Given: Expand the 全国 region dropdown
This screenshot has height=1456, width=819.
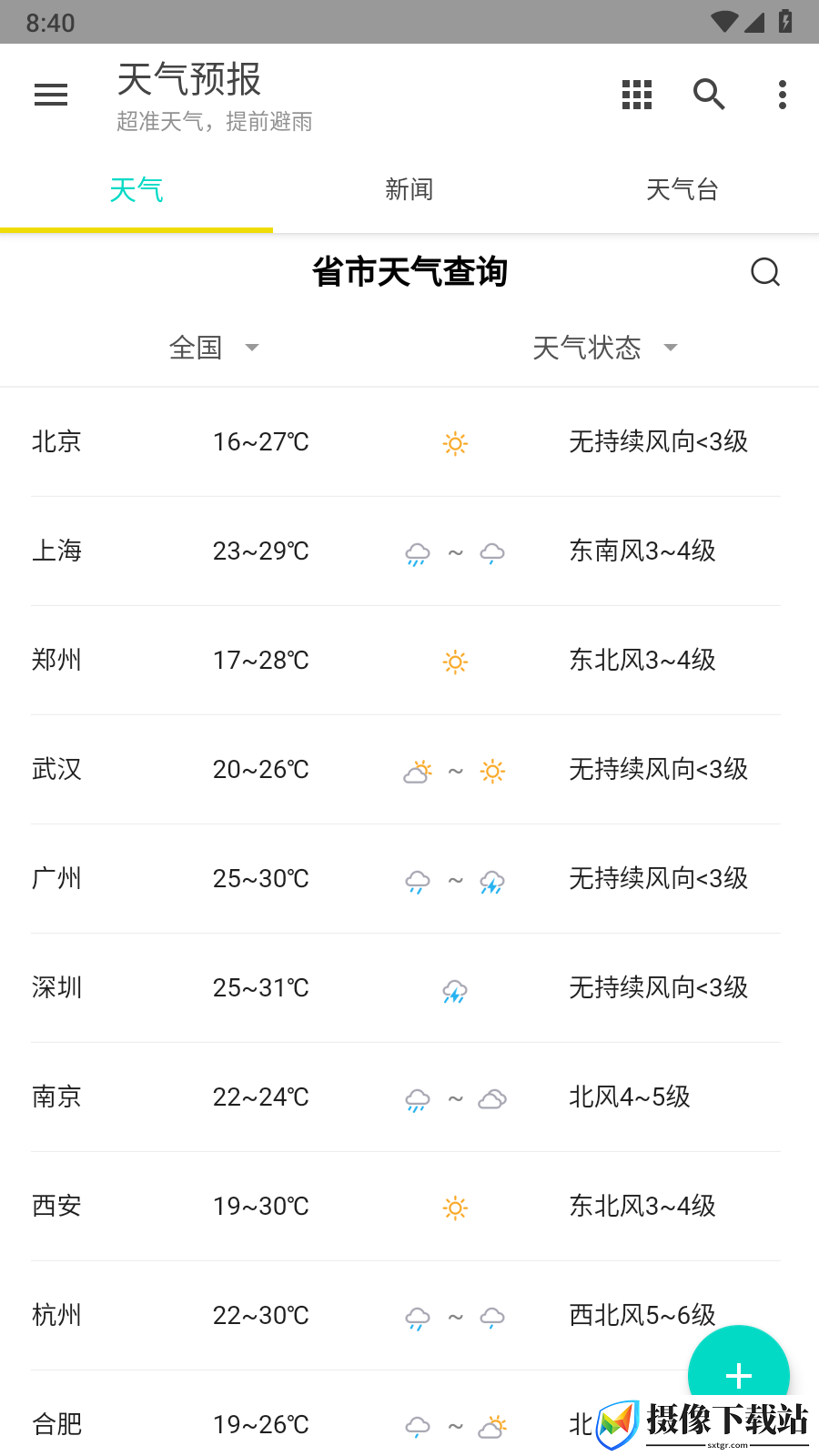Looking at the screenshot, I should pos(215,348).
